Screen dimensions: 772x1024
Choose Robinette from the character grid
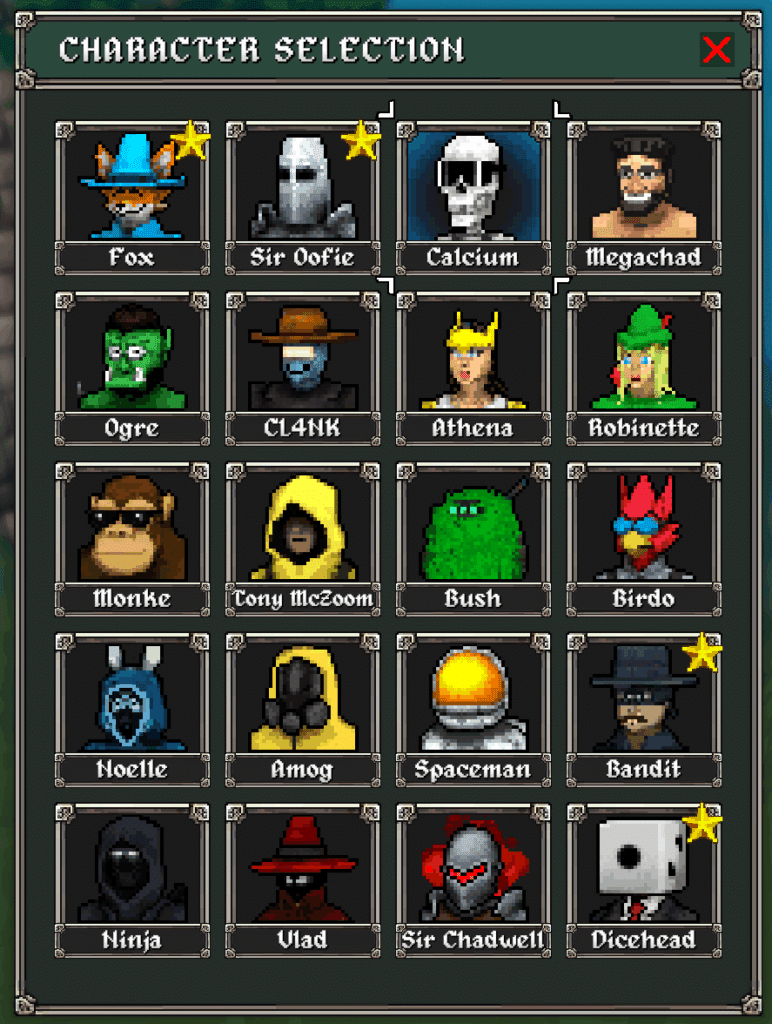click(x=642, y=355)
